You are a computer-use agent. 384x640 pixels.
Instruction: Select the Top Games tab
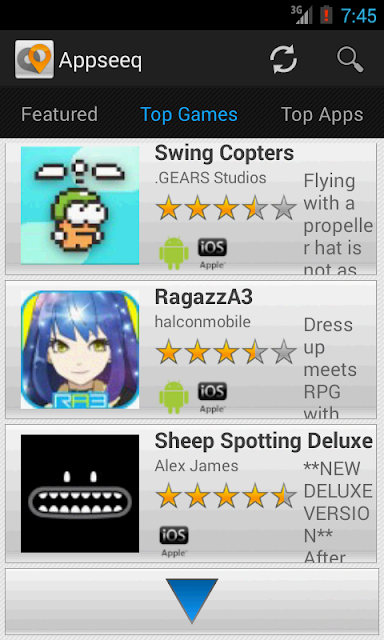[x=189, y=114]
